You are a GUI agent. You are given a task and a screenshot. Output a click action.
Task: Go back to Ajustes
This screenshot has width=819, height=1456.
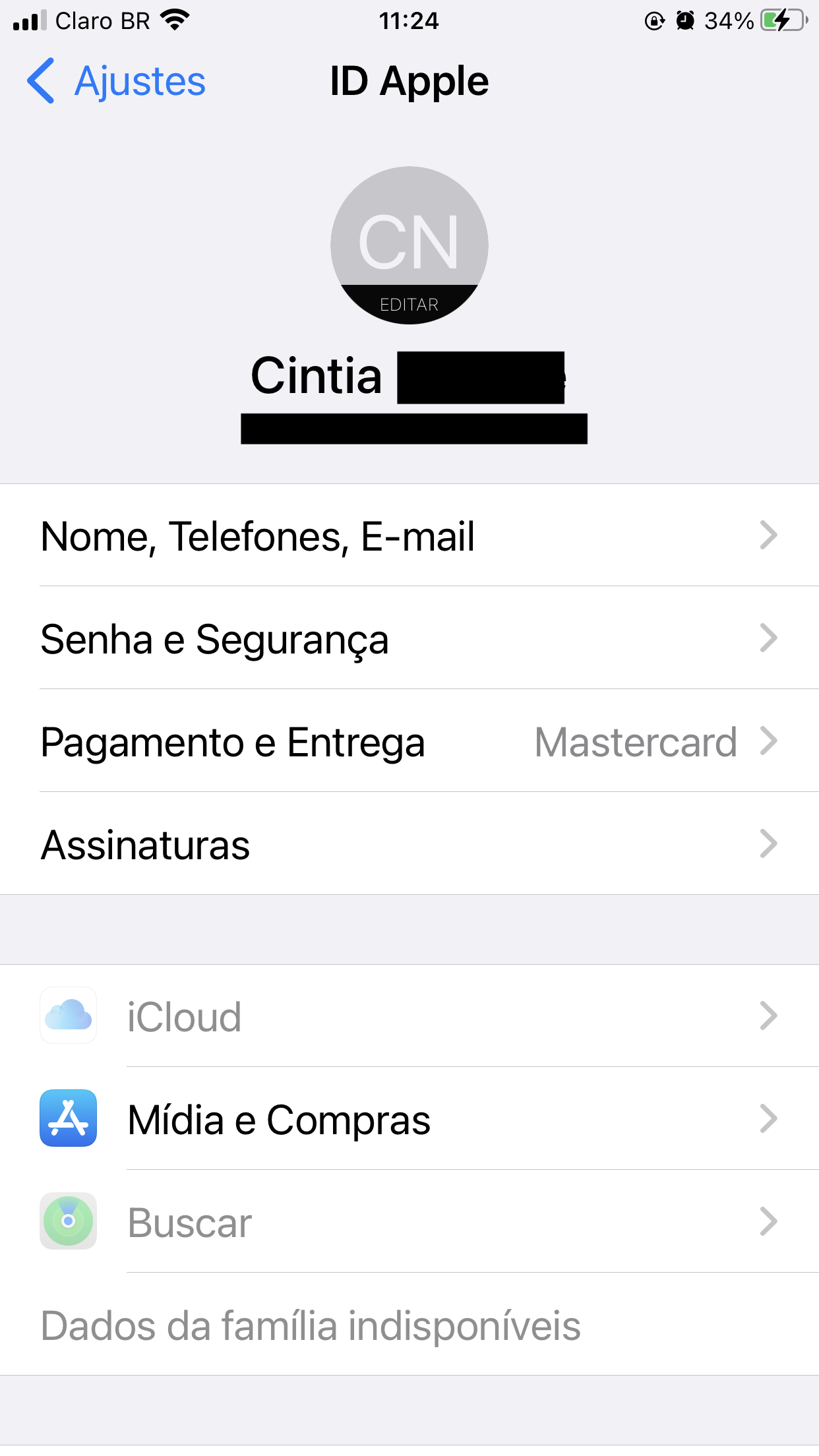click(117, 82)
